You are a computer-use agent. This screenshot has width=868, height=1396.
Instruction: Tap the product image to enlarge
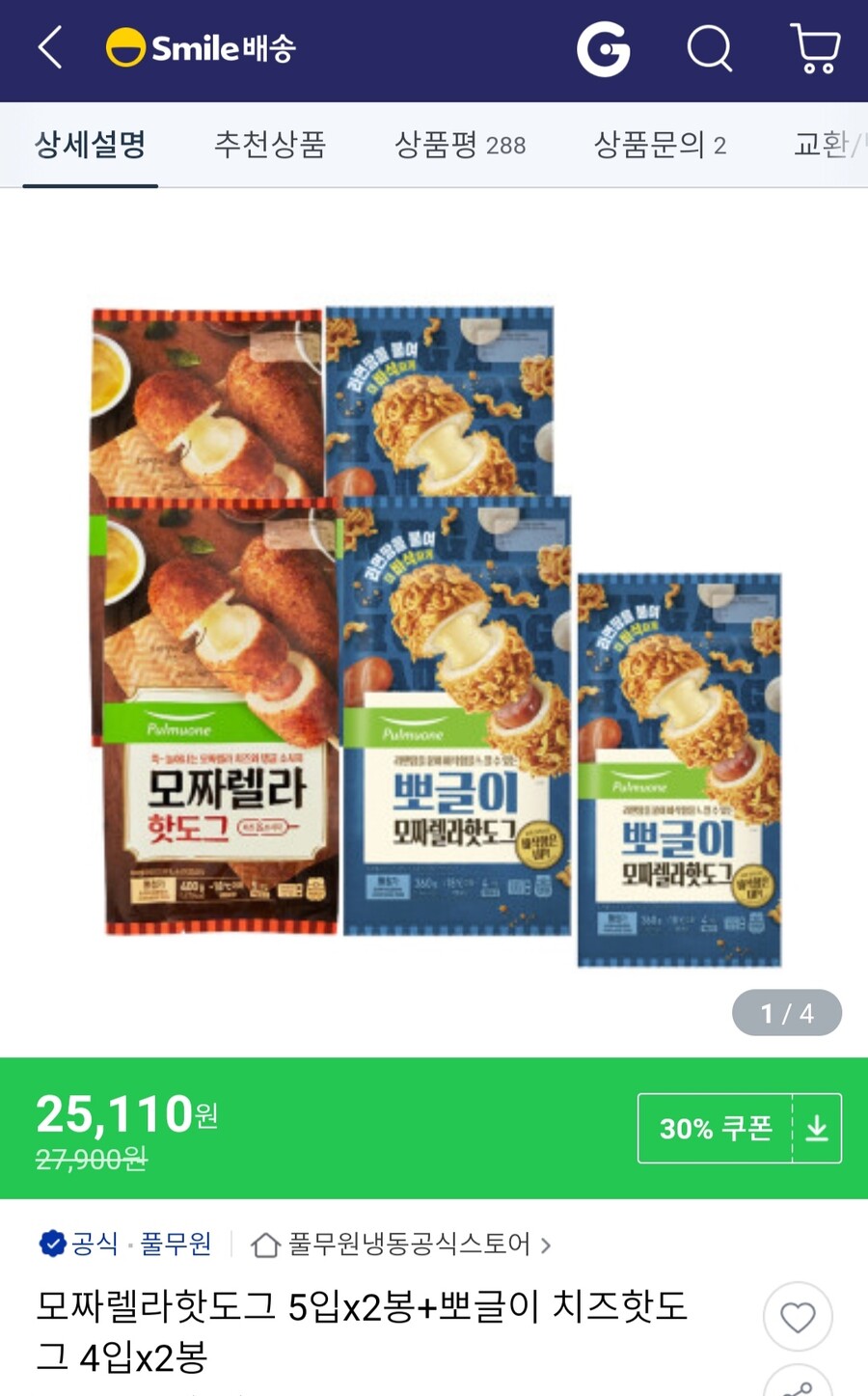434,627
